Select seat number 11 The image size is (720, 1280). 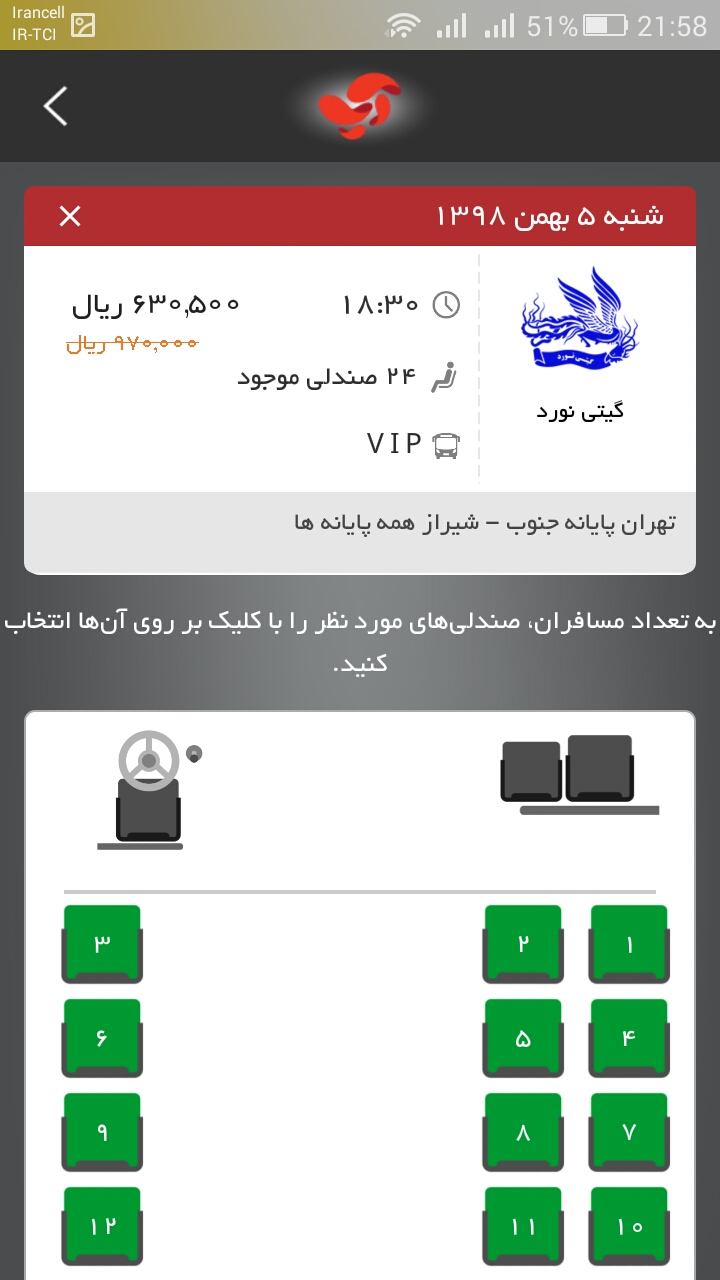523,1226
